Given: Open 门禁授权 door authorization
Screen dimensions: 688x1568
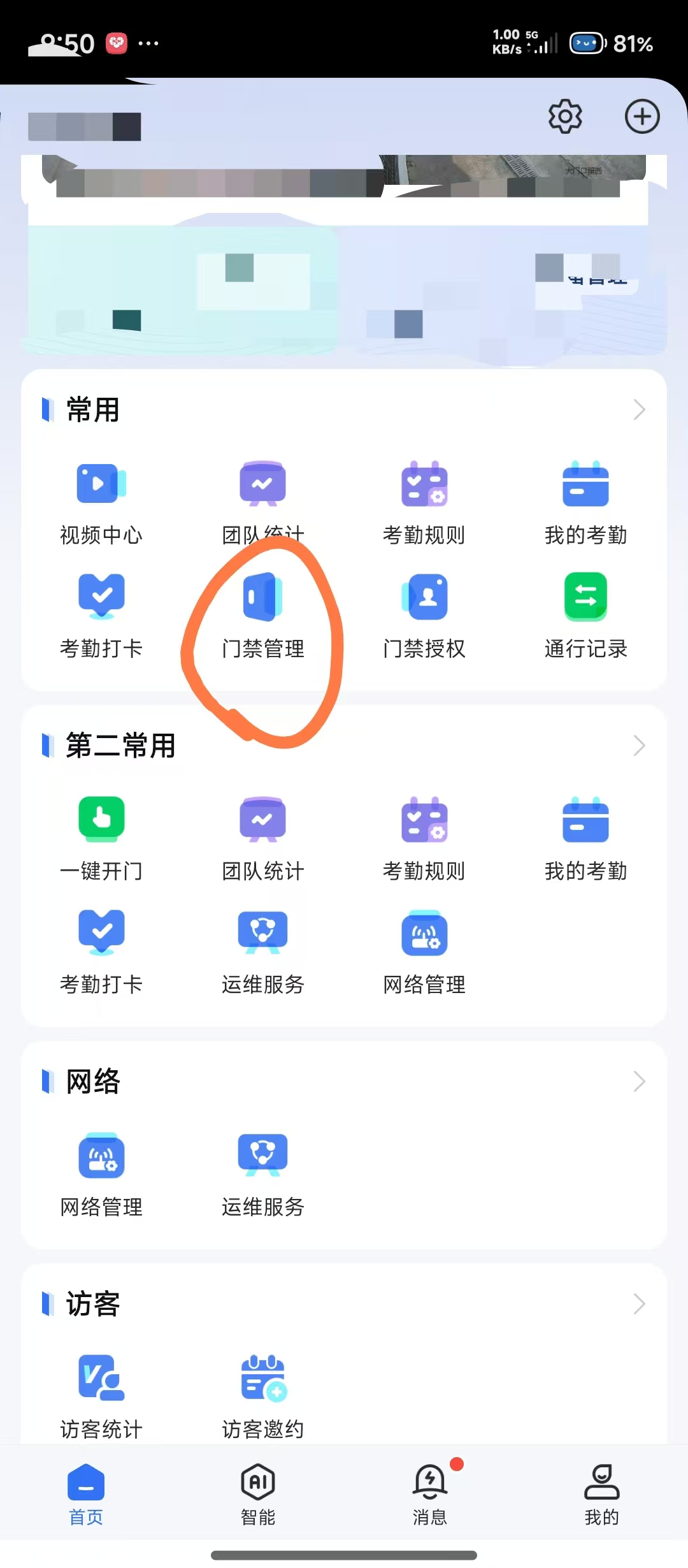Looking at the screenshot, I should pyautogui.click(x=424, y=613).
